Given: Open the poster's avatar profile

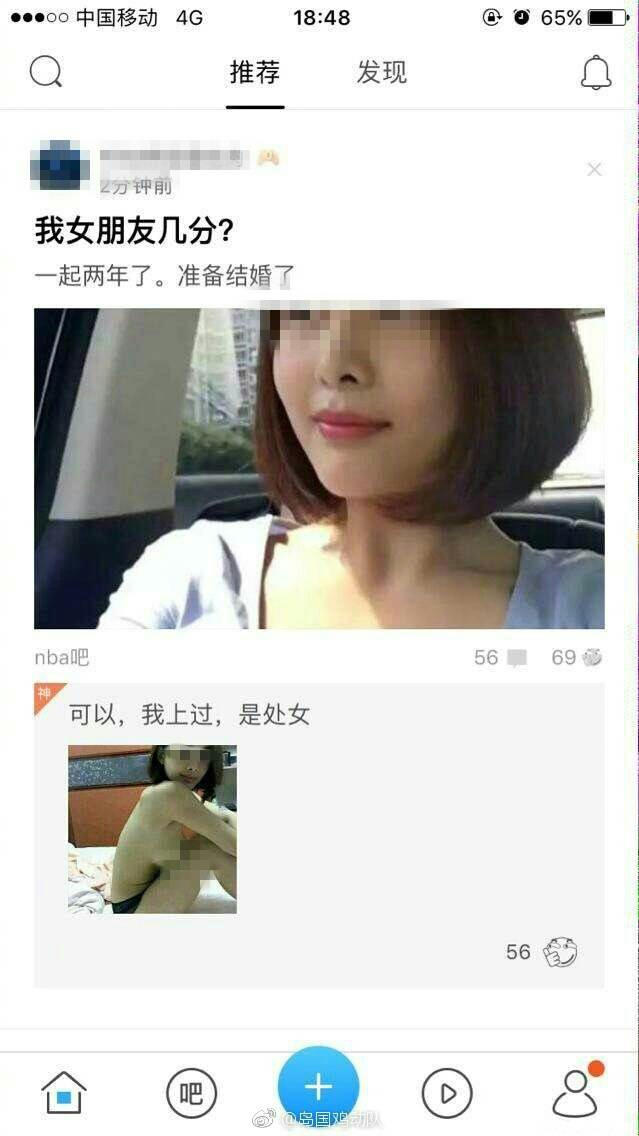Looking at the screenshot, I should [x=61, y=167].
